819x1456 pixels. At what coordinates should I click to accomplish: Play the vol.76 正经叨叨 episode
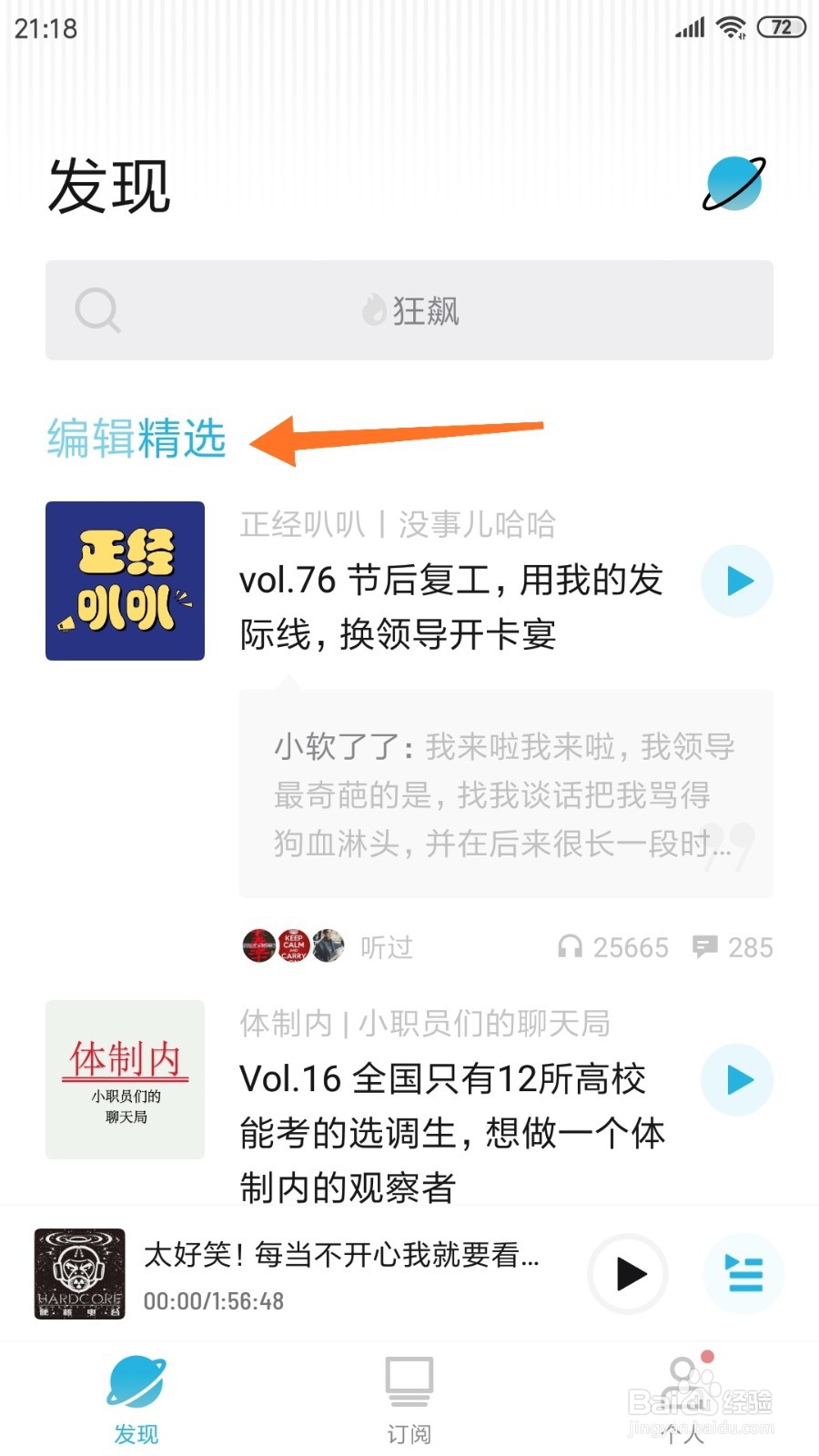point(737,581)
